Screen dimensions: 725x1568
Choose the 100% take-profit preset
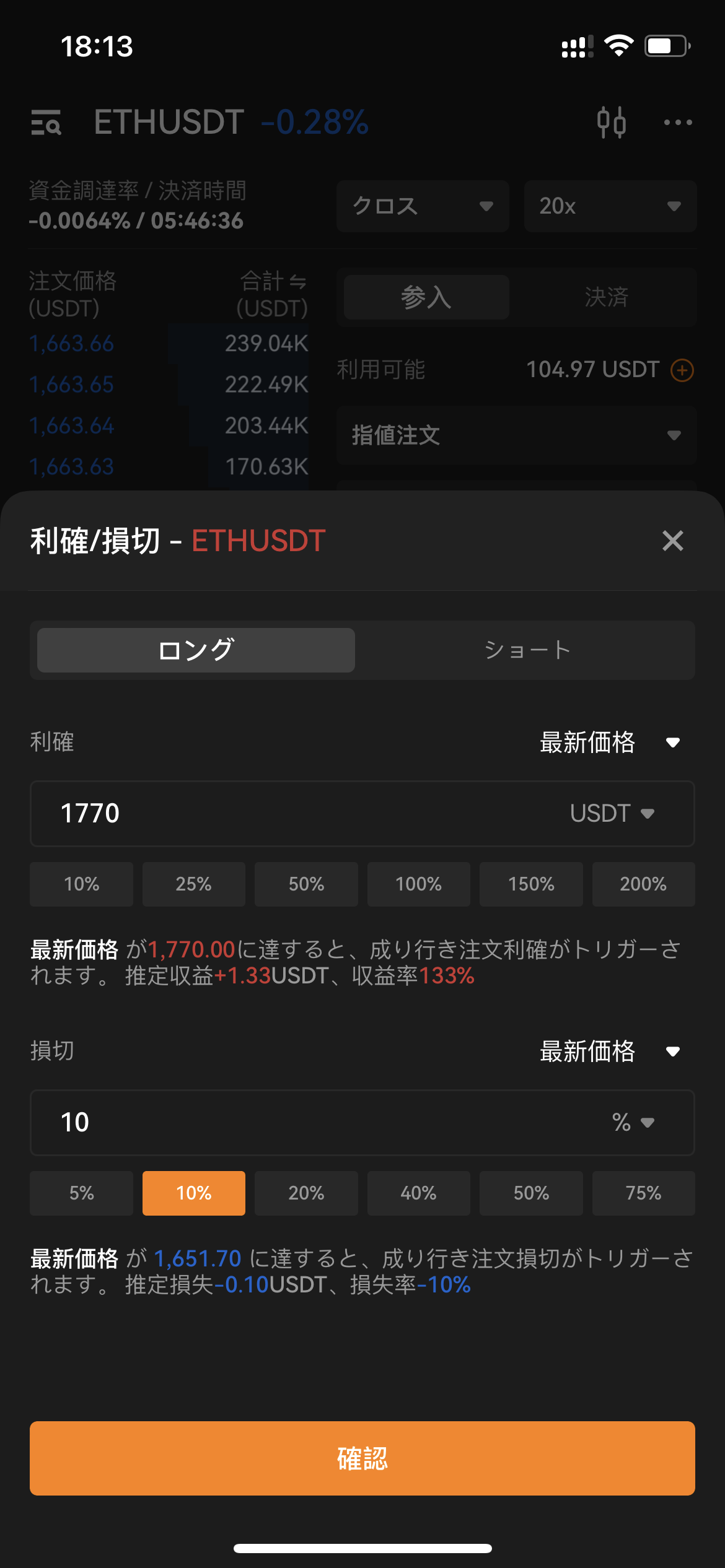click(x=418, y=884)
